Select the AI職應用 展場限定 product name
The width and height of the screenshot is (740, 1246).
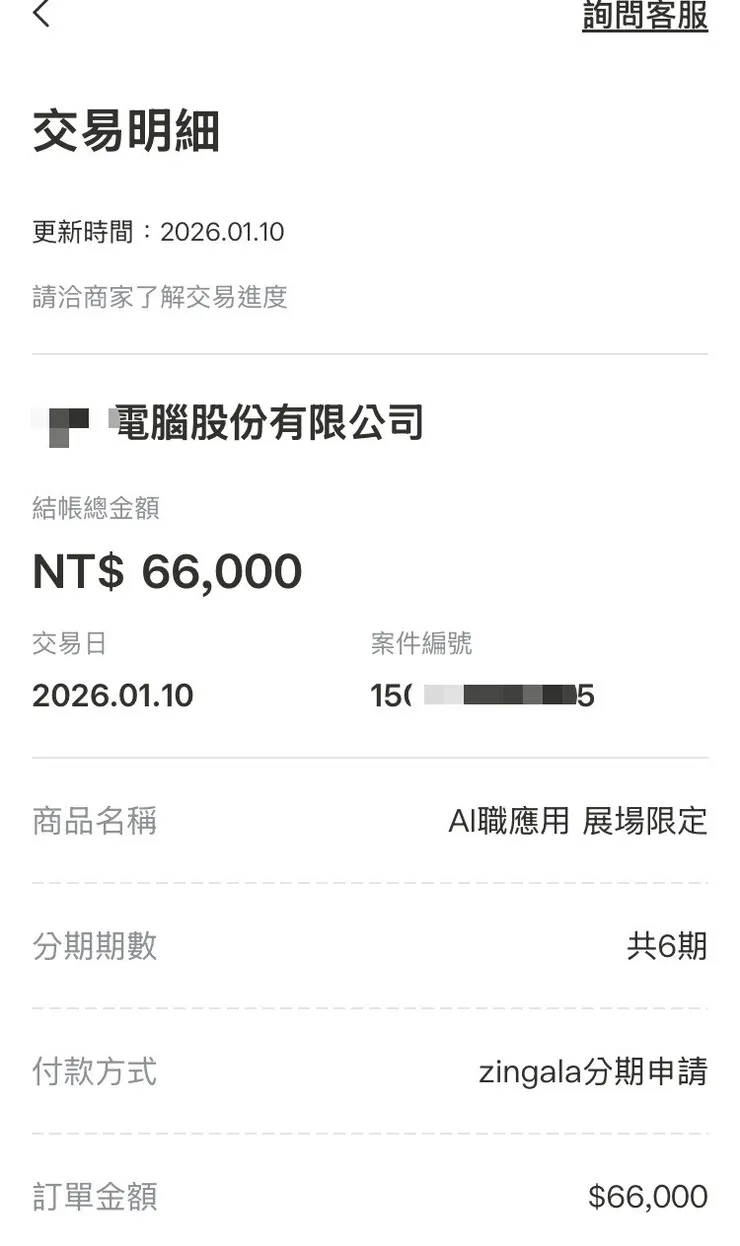pos(577,820)
